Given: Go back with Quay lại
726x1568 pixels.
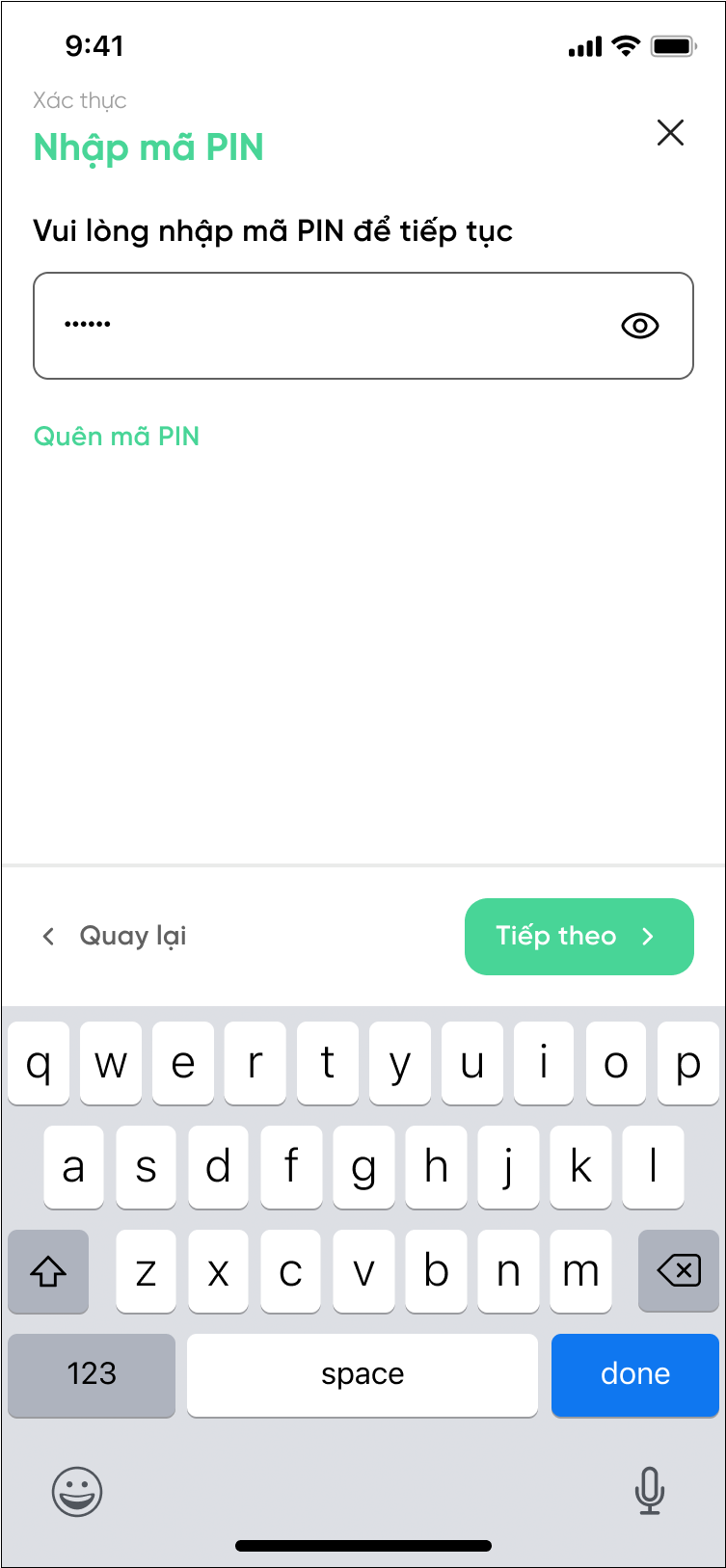Looking at the screenshot, I should 115,936.
